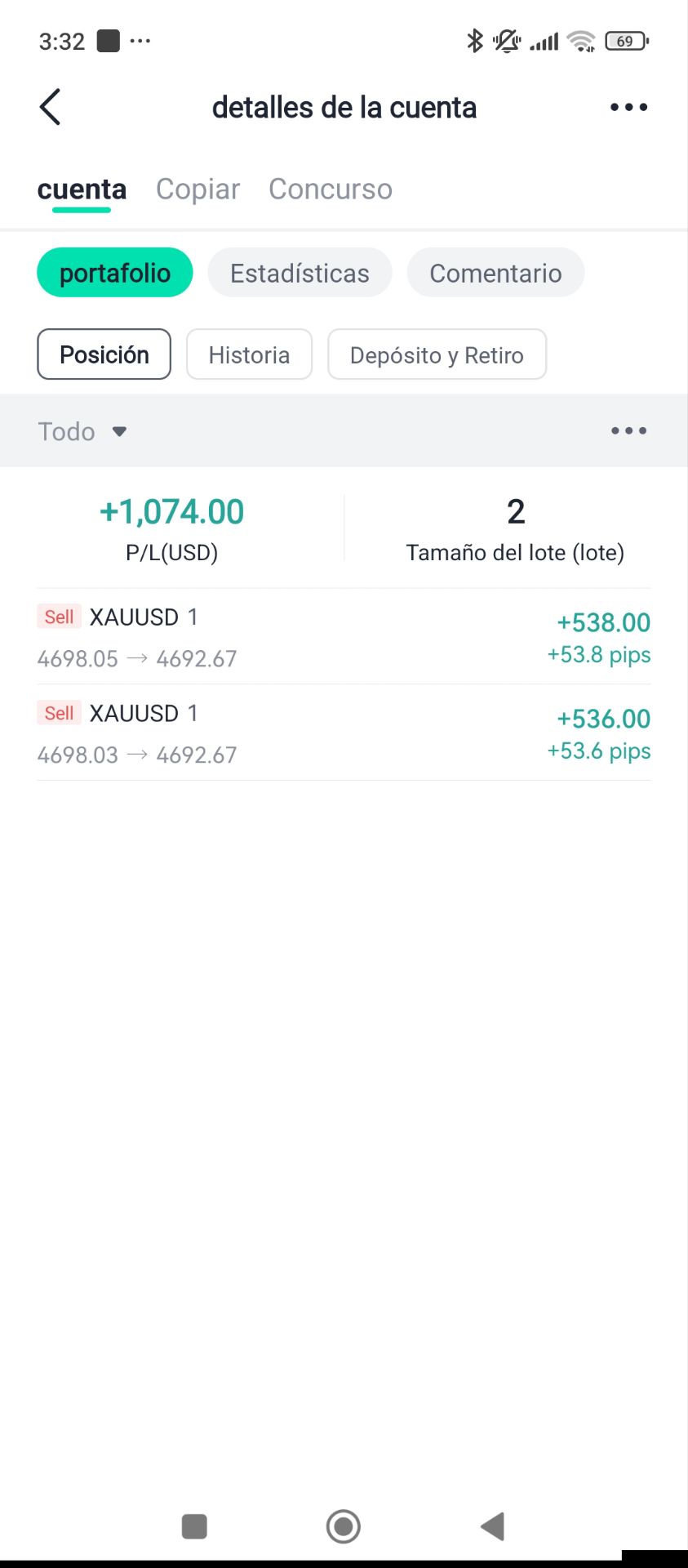Screen dimensions: 688x1568
Task: Switch to the Copiar tab
Action: coord(198,189)
